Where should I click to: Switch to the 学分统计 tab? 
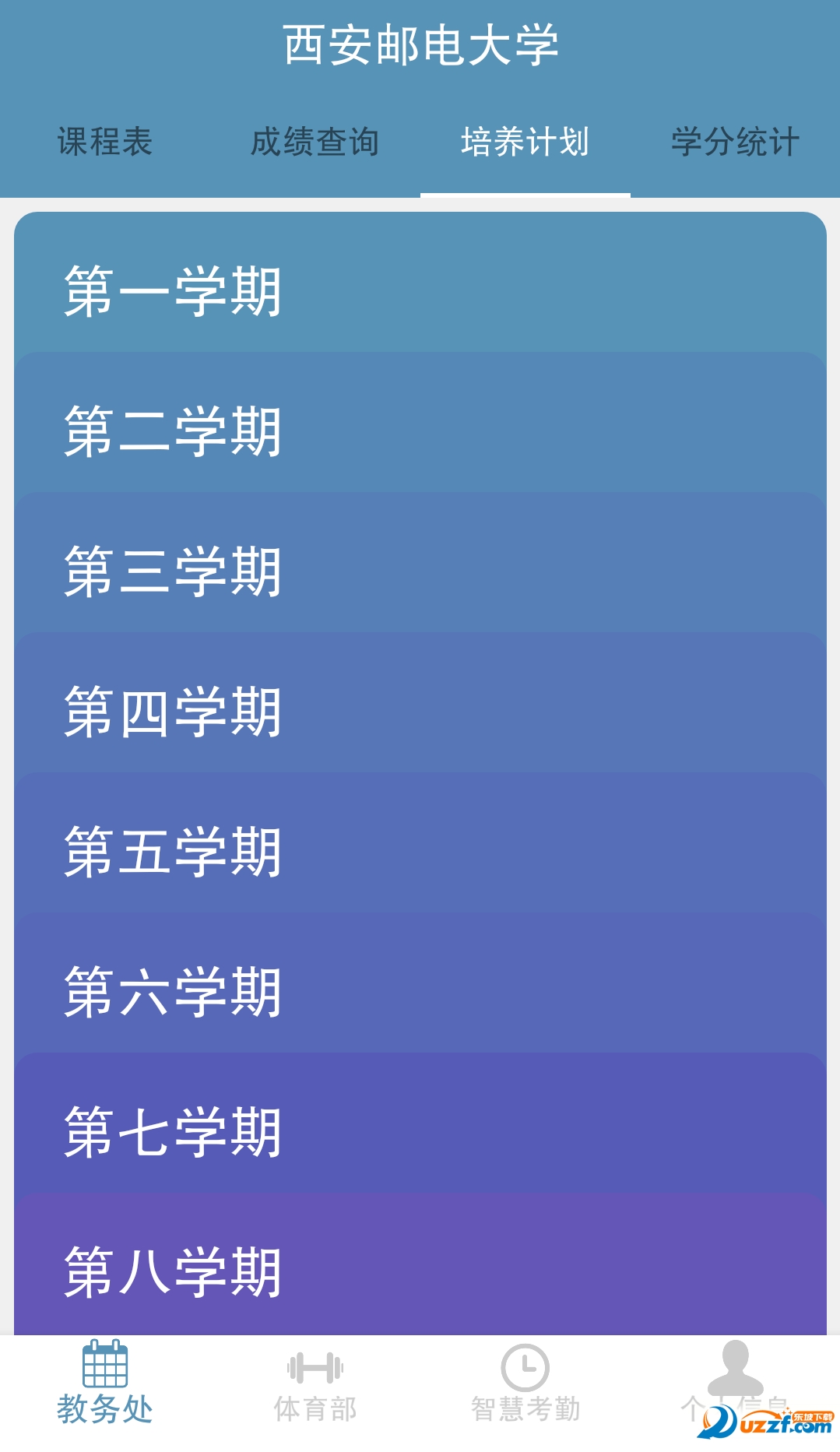(x=734, y=142)
